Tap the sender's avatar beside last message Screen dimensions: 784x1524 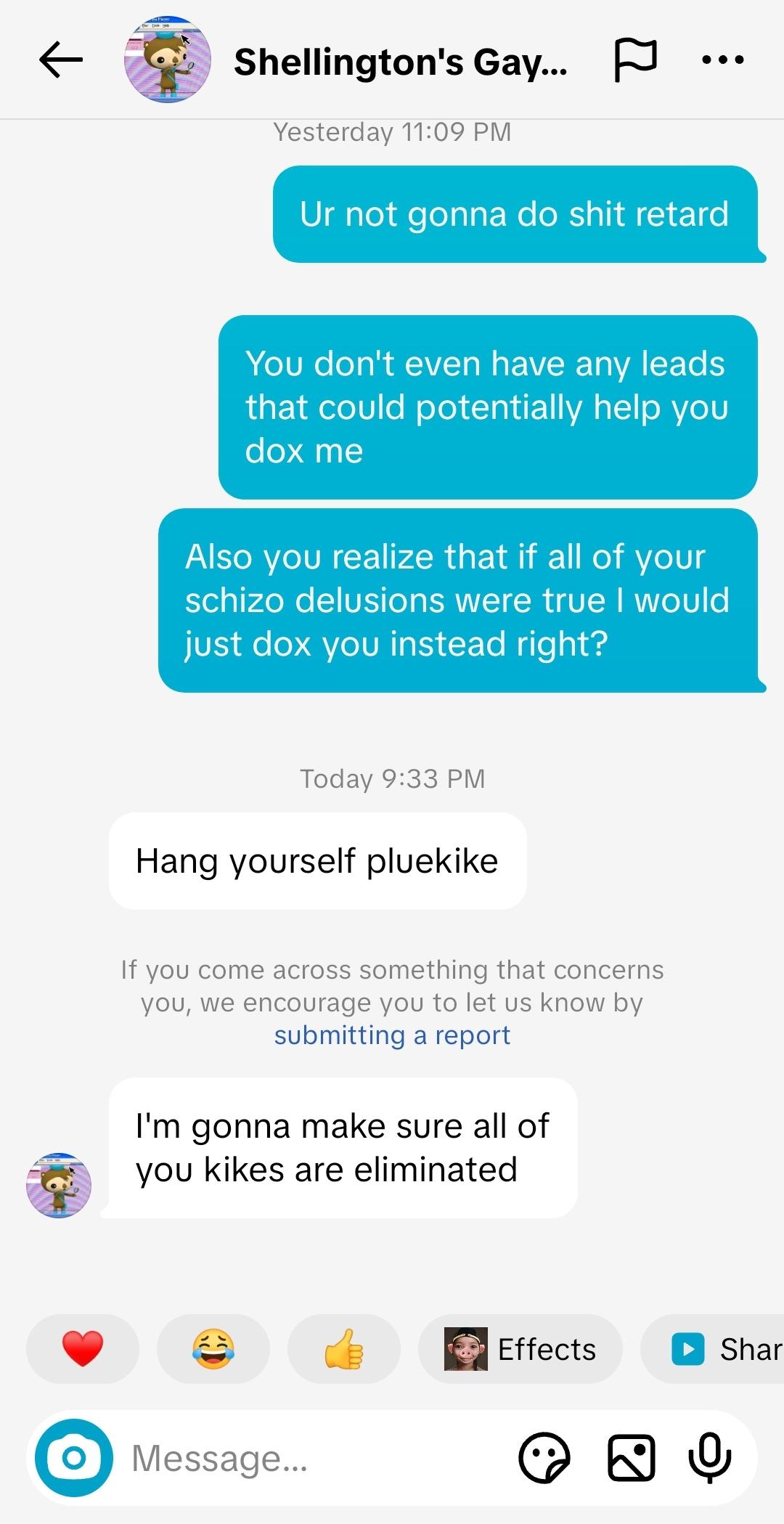pyautogui.click(x=59, y=1185)
